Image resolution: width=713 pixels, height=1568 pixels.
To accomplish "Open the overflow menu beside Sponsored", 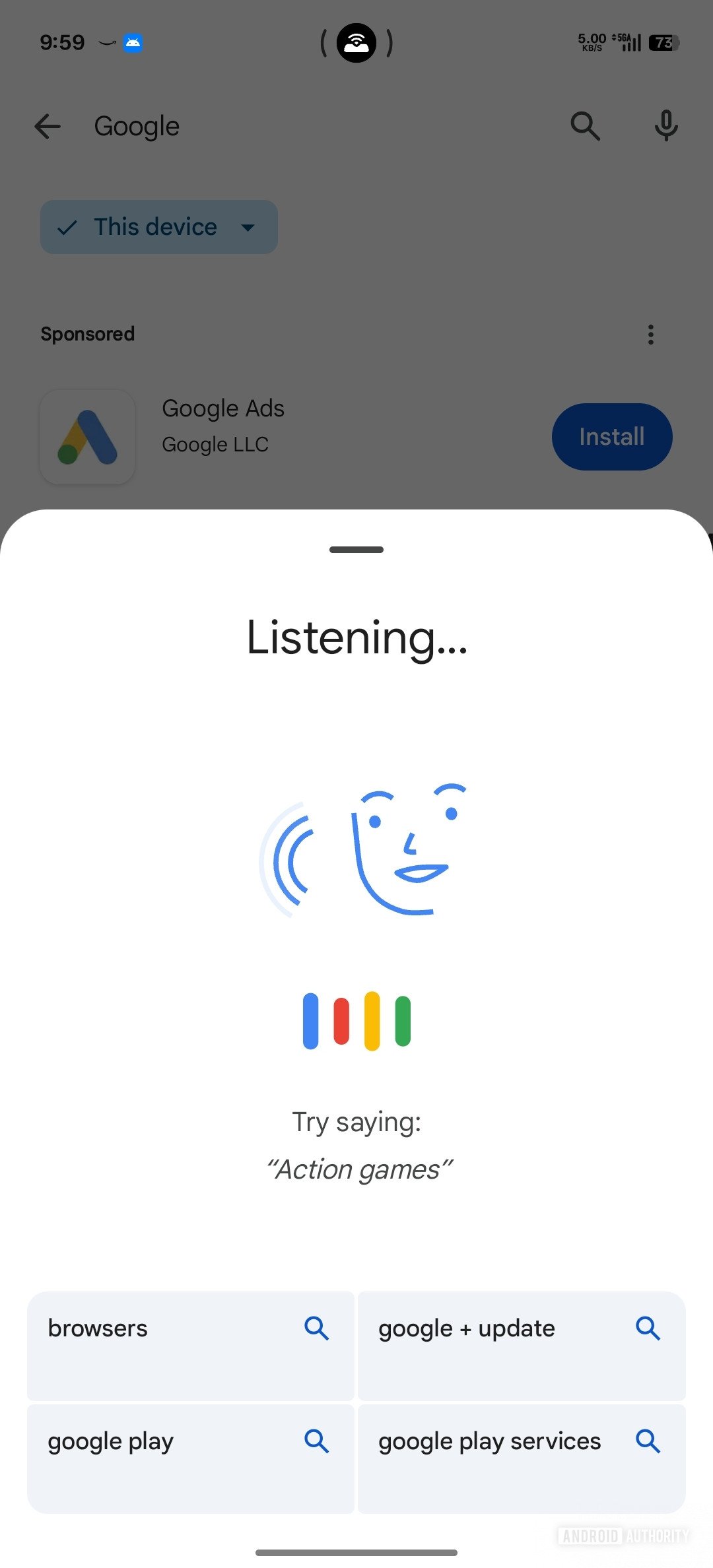I will [x=650, y=335].
